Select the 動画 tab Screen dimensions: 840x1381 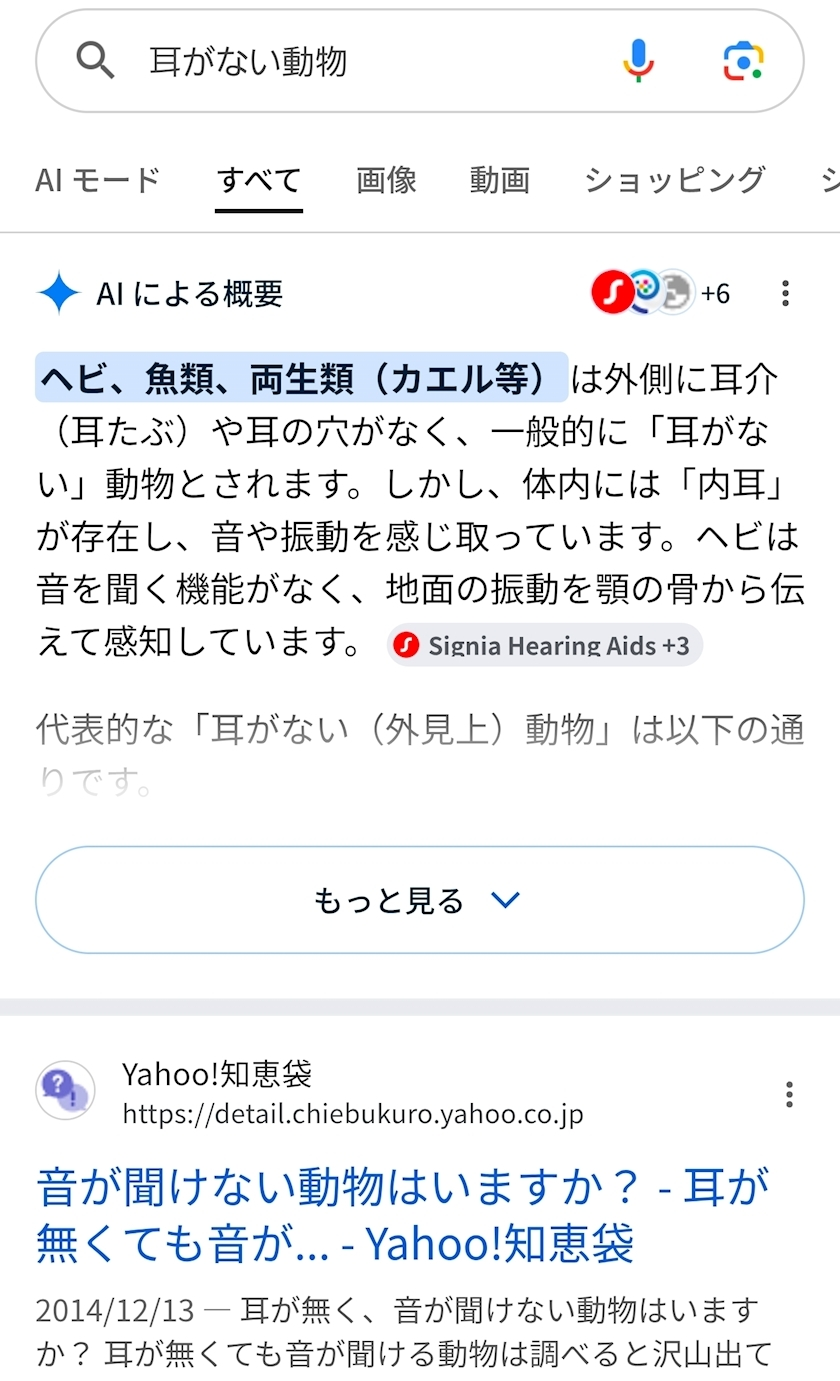499,182
